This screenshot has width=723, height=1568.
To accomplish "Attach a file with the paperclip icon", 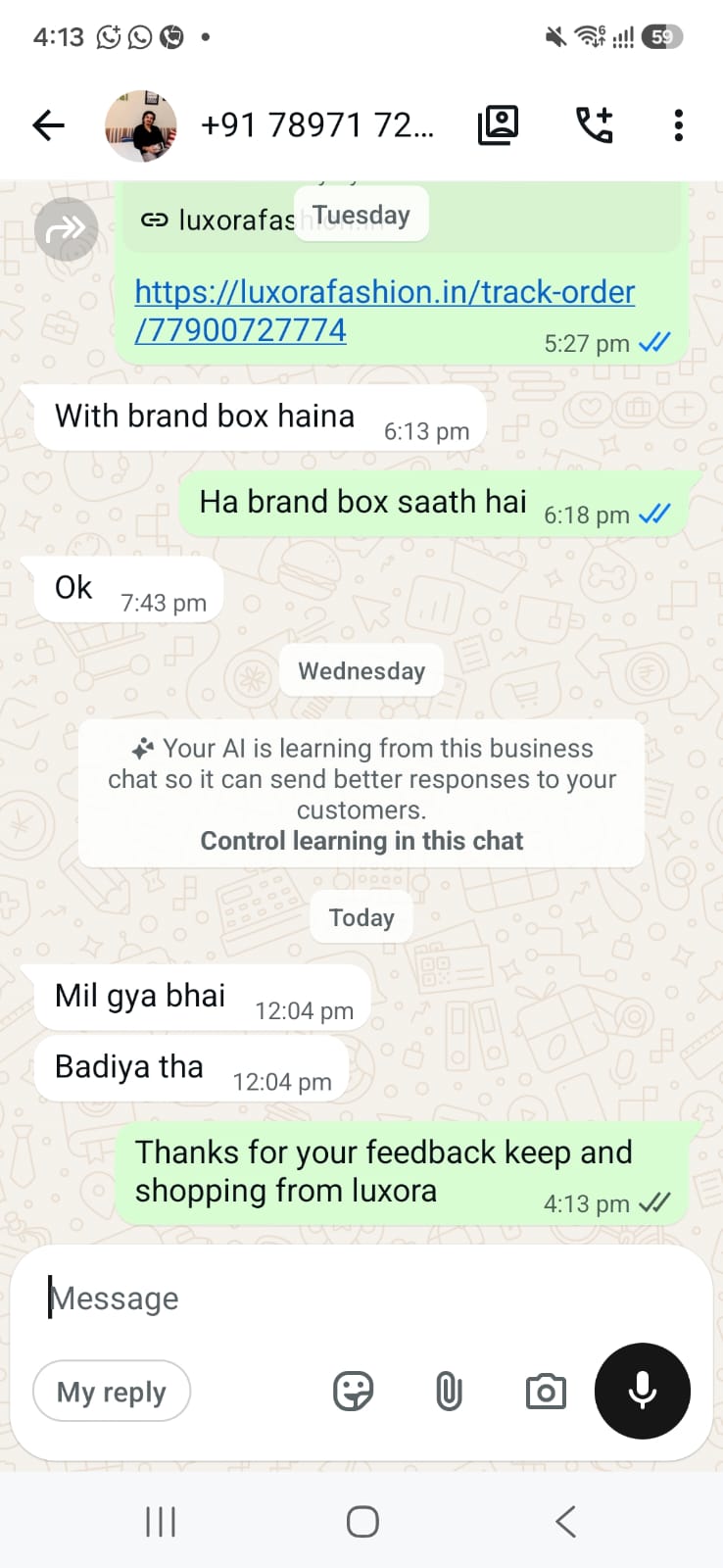I will [449, 1392].
